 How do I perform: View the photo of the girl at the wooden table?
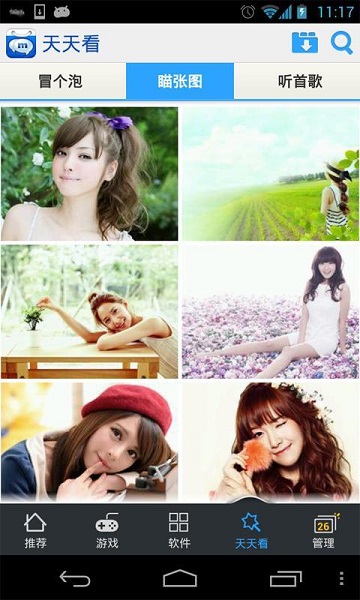90,311
